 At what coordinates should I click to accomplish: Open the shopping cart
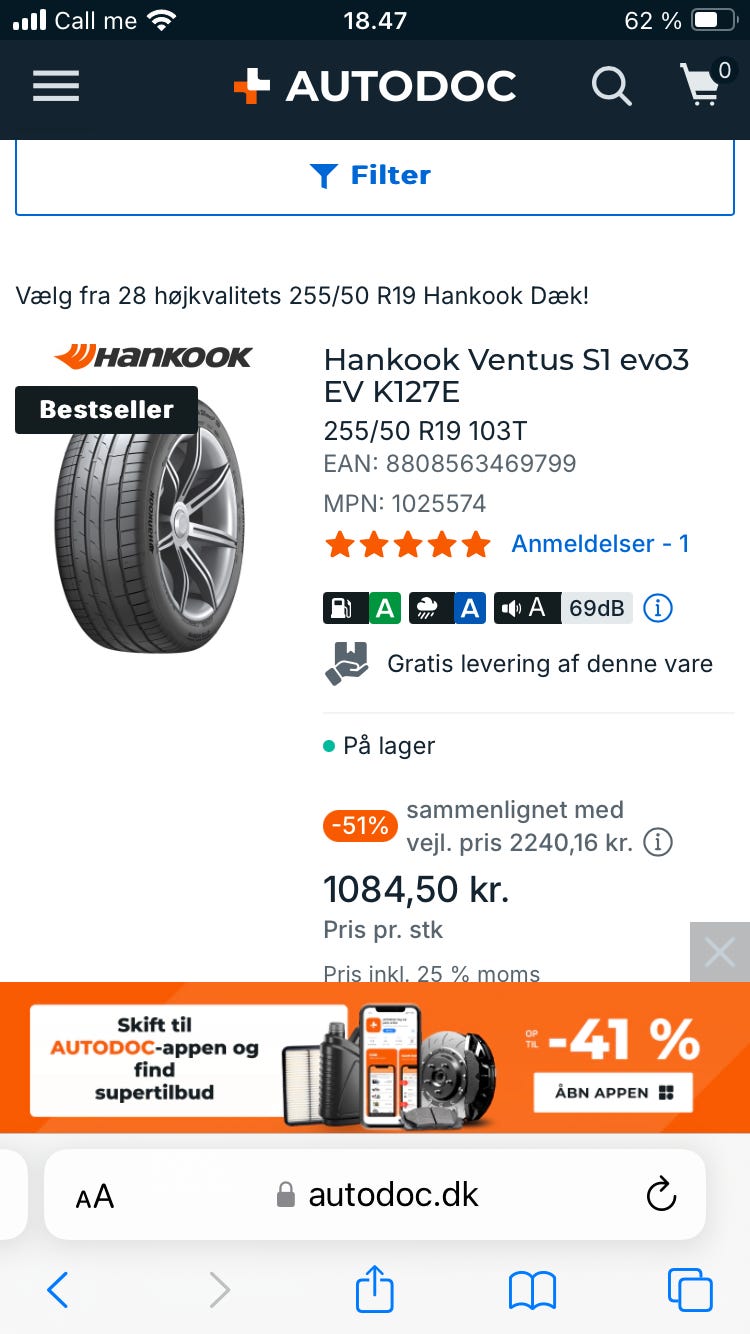click(703, 86)
